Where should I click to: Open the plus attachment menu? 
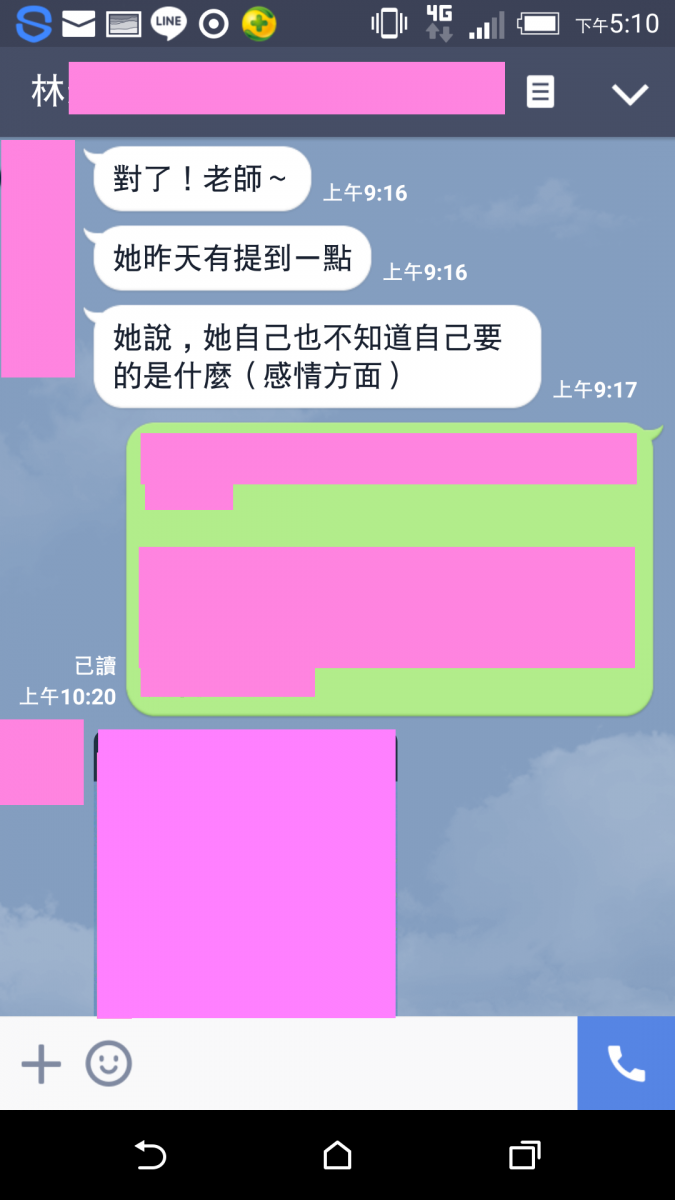(41, 1063)
